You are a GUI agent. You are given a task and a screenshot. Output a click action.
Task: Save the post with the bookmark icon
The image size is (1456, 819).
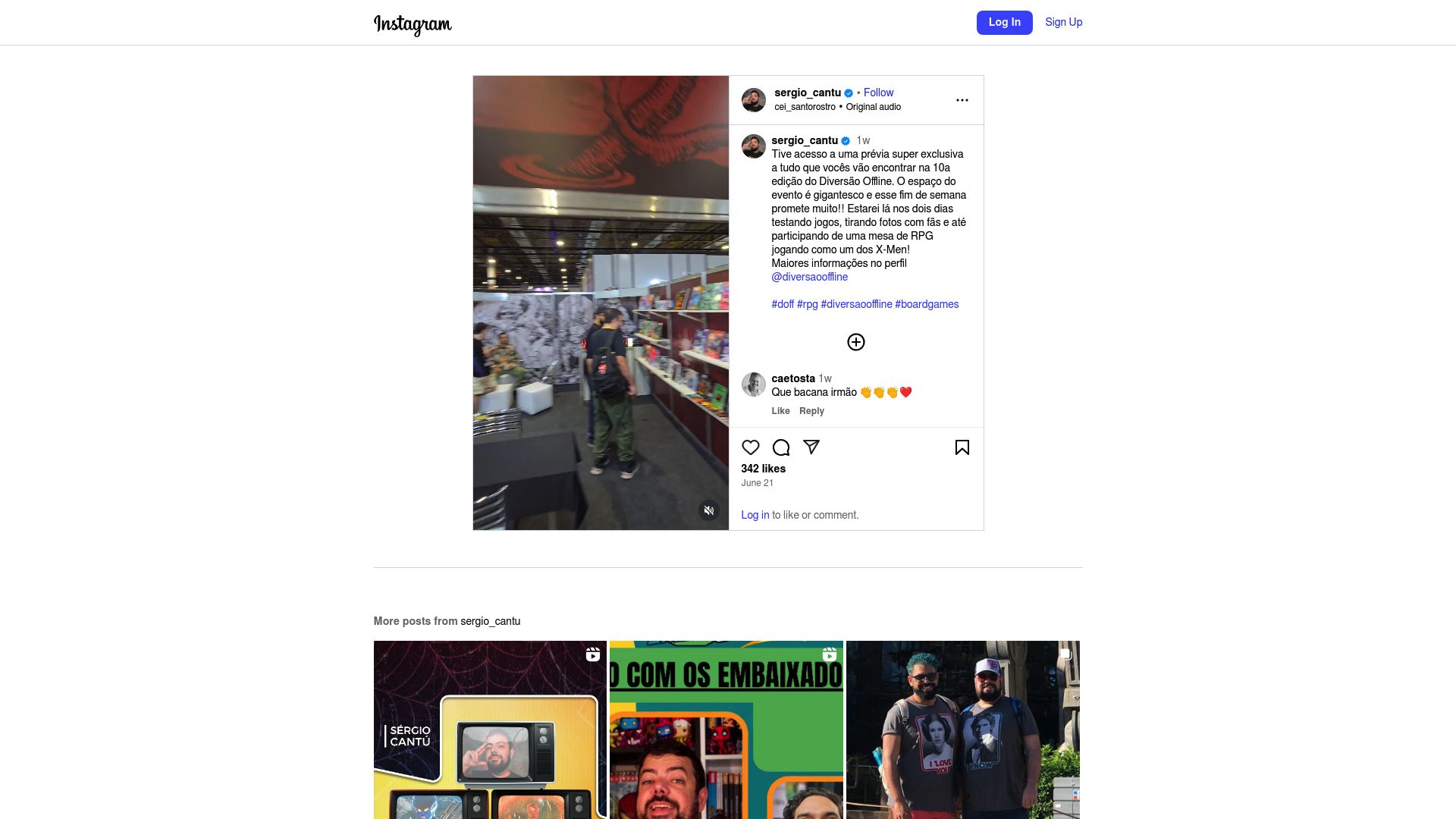pos(962,447)
